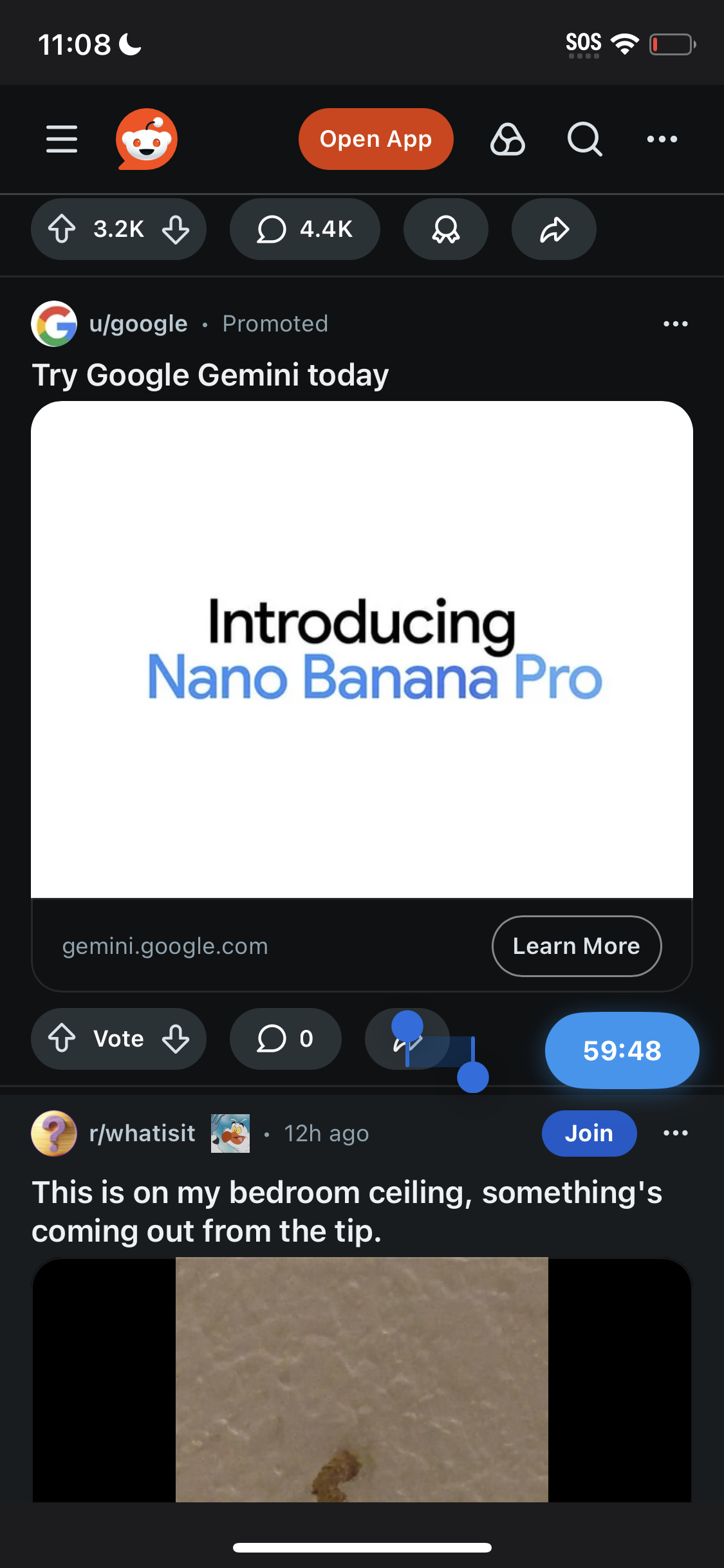Open overflow menu on the promoted post
The width and height of the screenshot is (724, 1568).
tap(674, 324)
